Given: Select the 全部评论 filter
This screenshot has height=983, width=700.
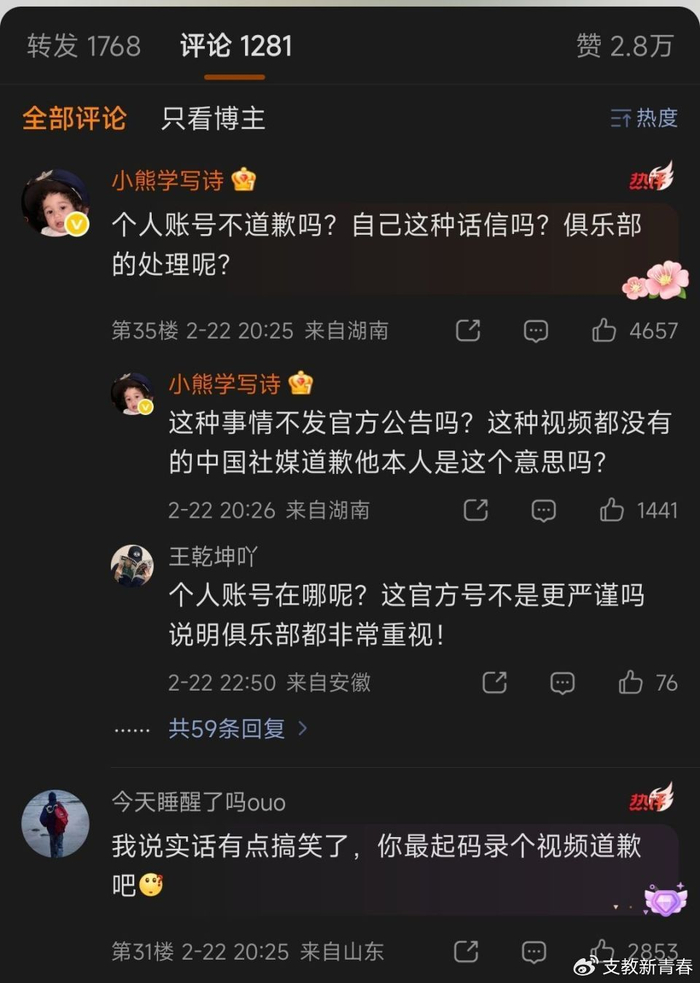Looking at the screenshot, I should coord(74,118).
